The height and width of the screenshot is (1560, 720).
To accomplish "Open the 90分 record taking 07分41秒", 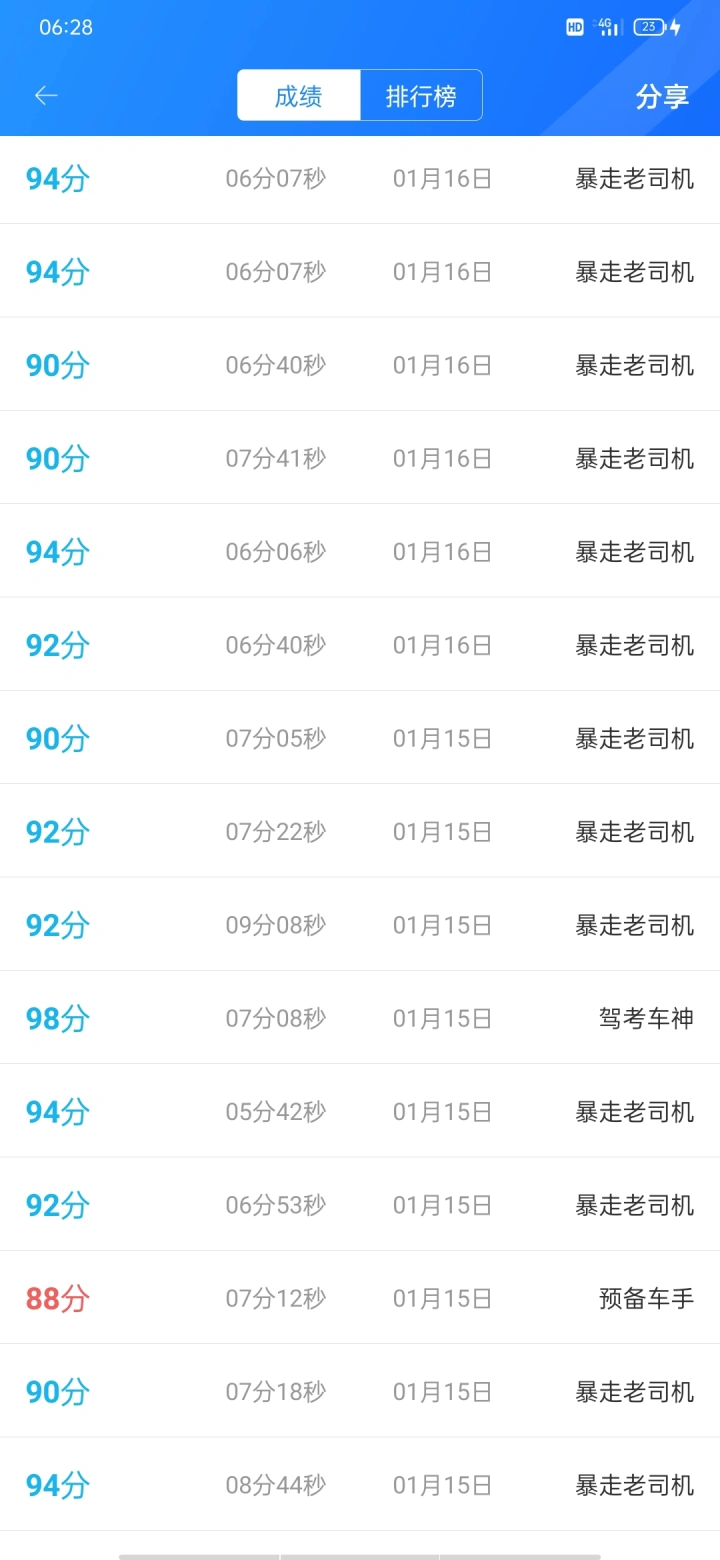I will [360, 458].
